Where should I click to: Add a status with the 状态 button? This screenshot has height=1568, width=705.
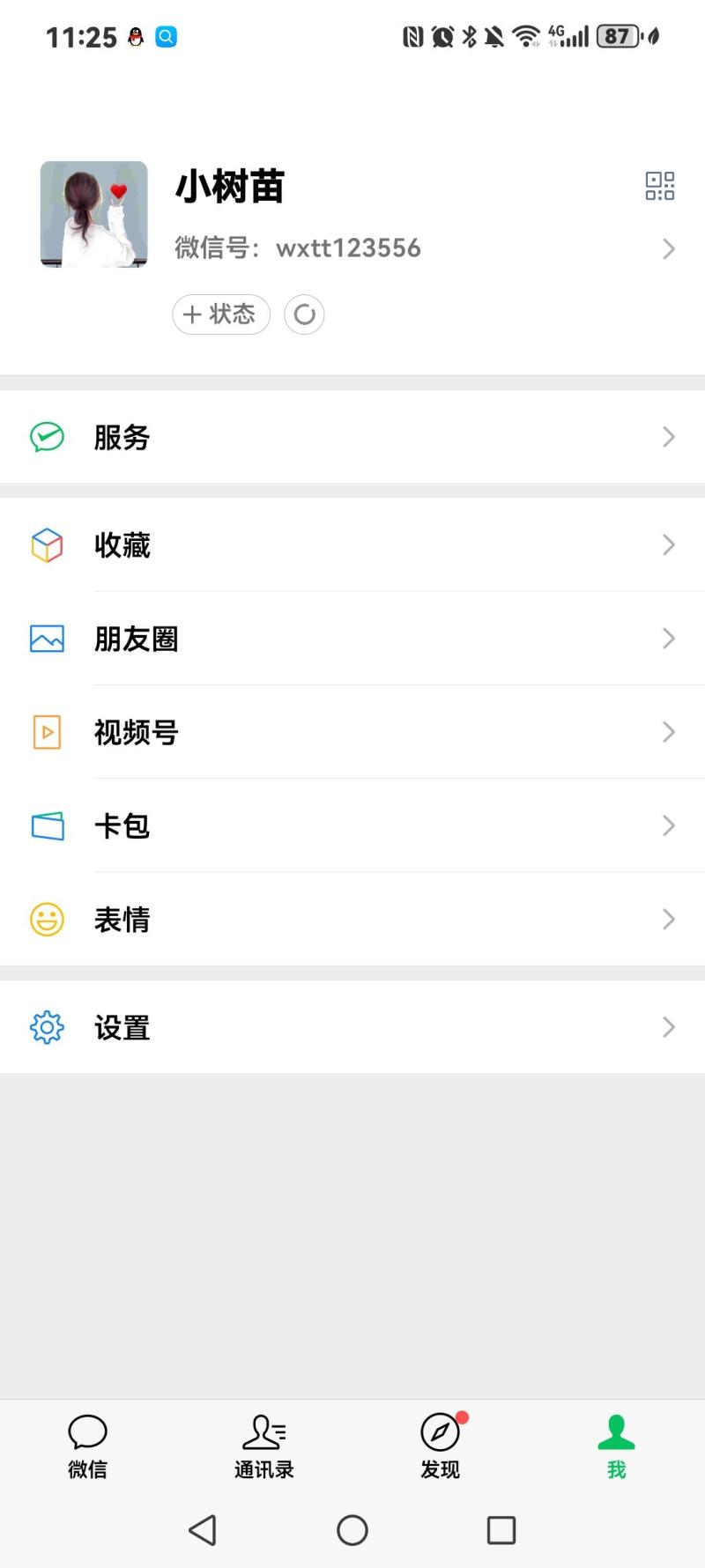tap(220, 314)
